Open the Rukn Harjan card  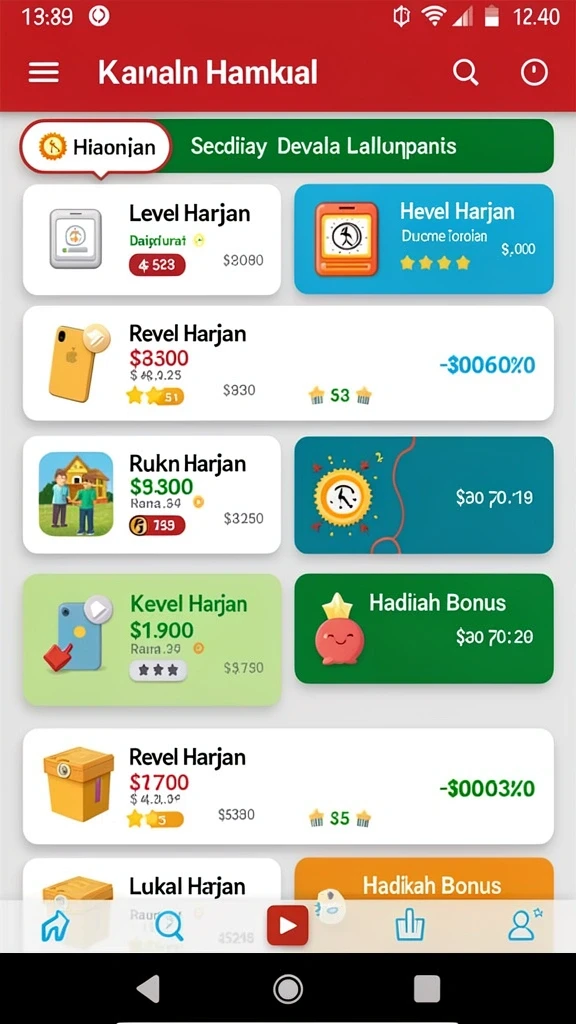click(x=152, y=494)
